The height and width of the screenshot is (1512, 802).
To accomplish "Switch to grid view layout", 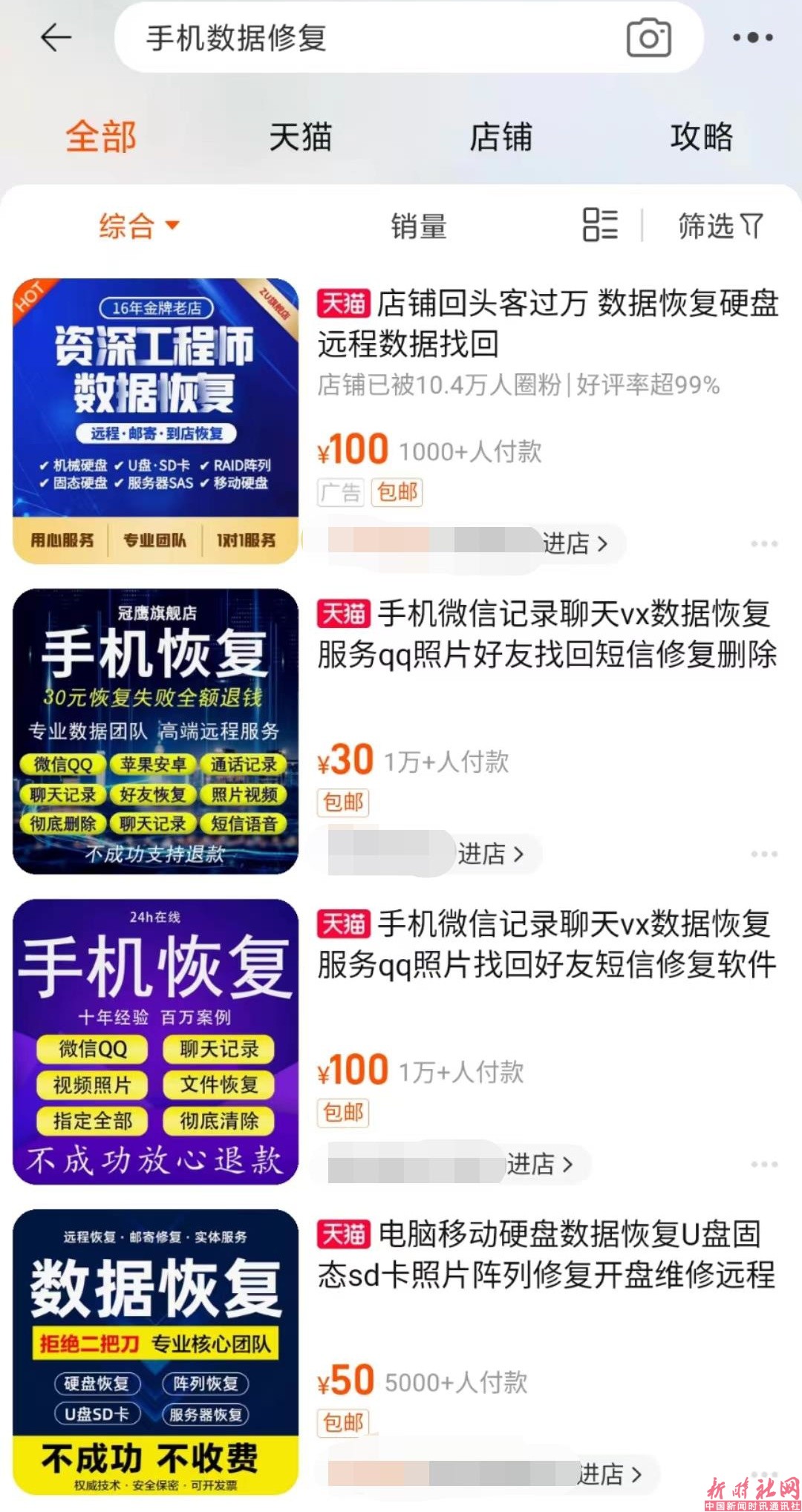I will (x=600, y=225).
